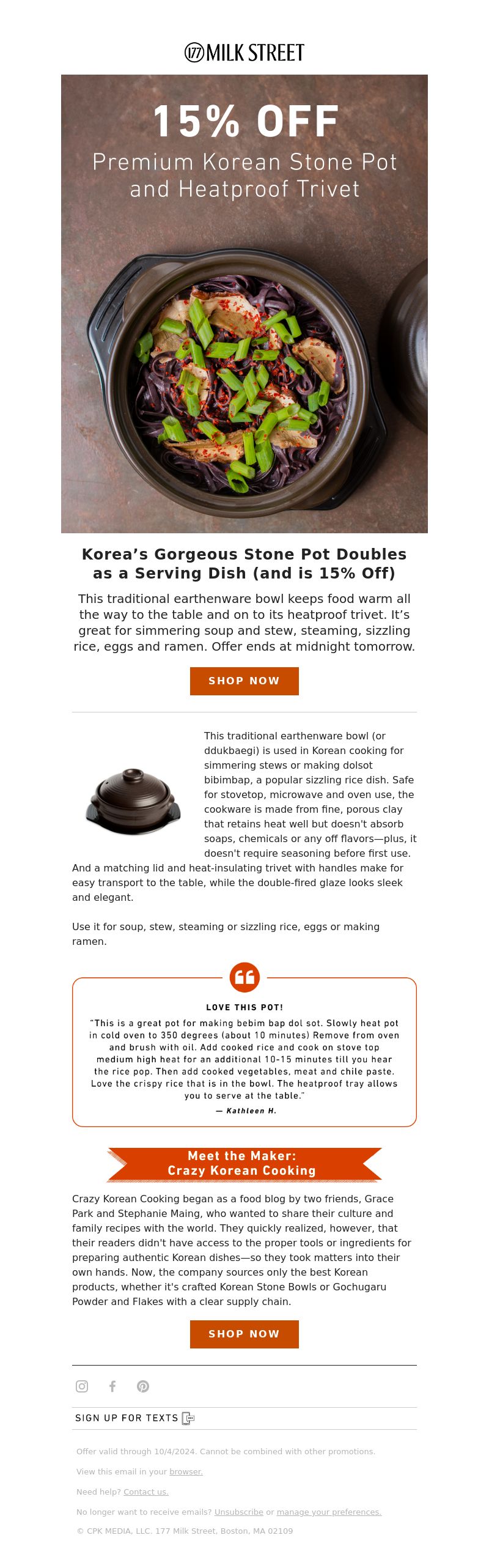Tap the 15% off stone pot banner
The image size is (489, 1568).
pos(244,303)
